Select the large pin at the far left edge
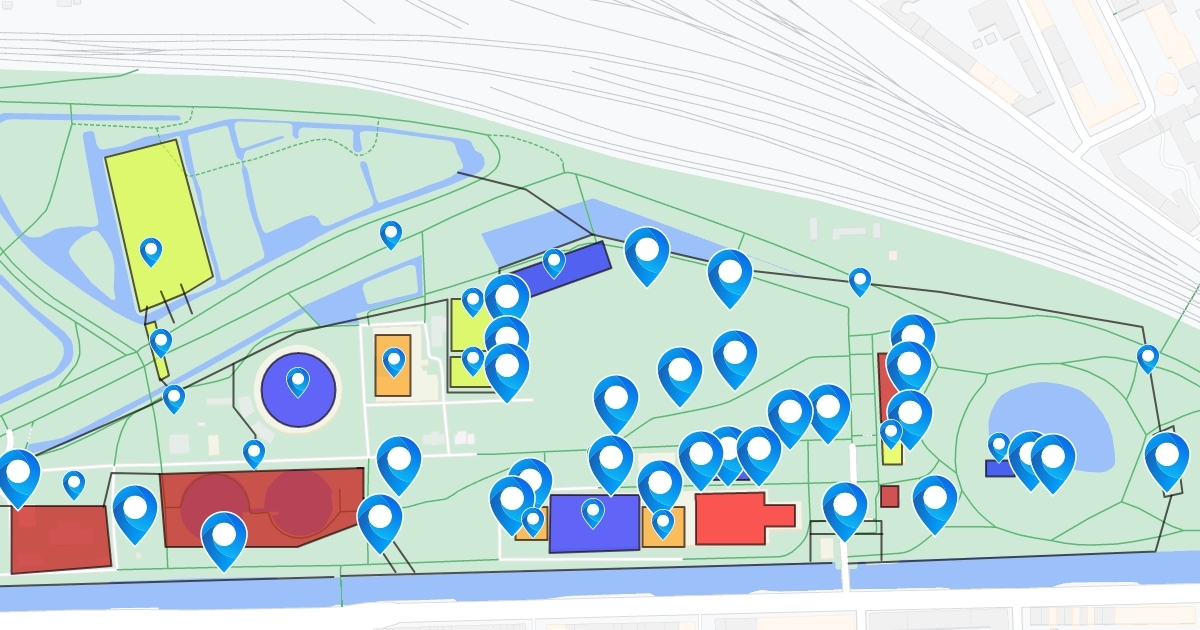 click(x=18, y=477)
